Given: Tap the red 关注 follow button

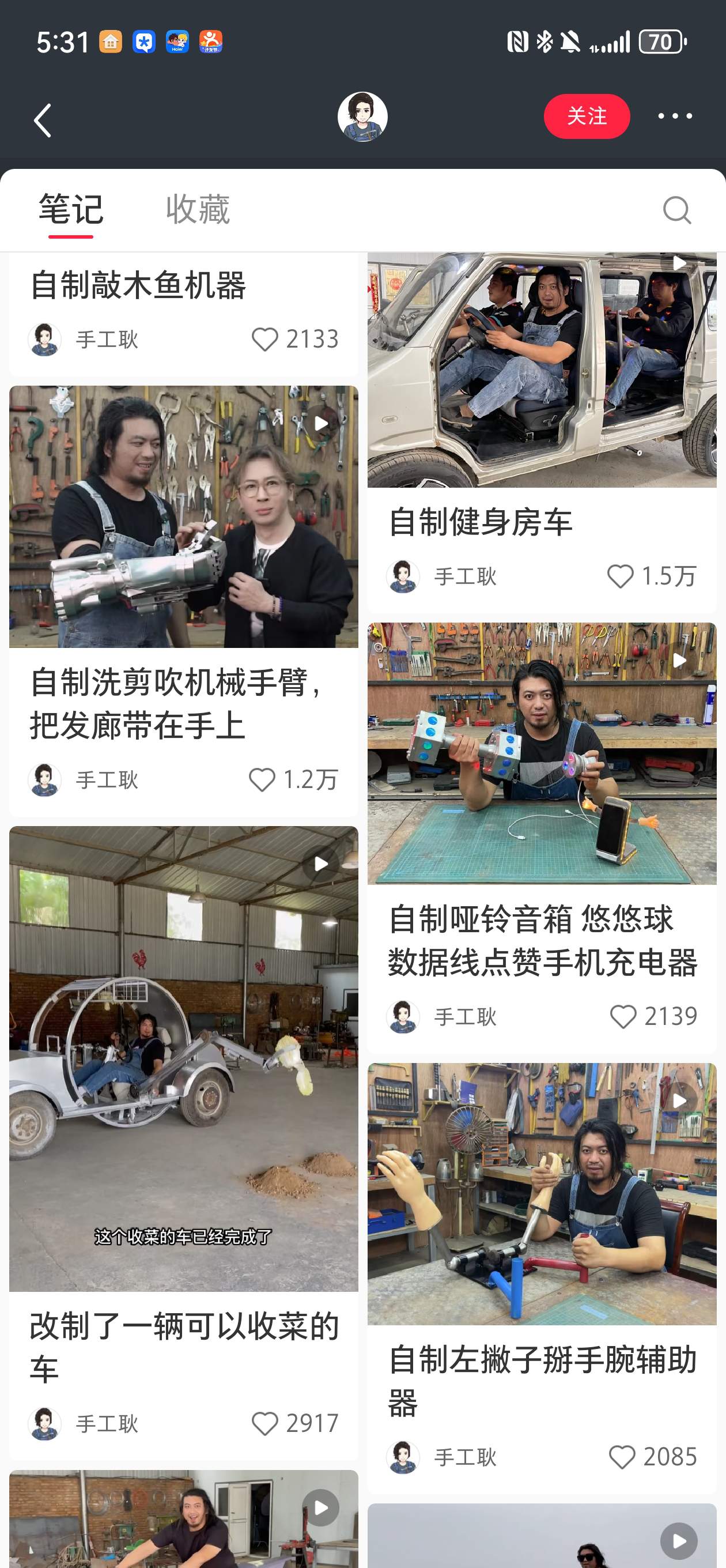Looking at the screenshot, I should pos(586,116).
